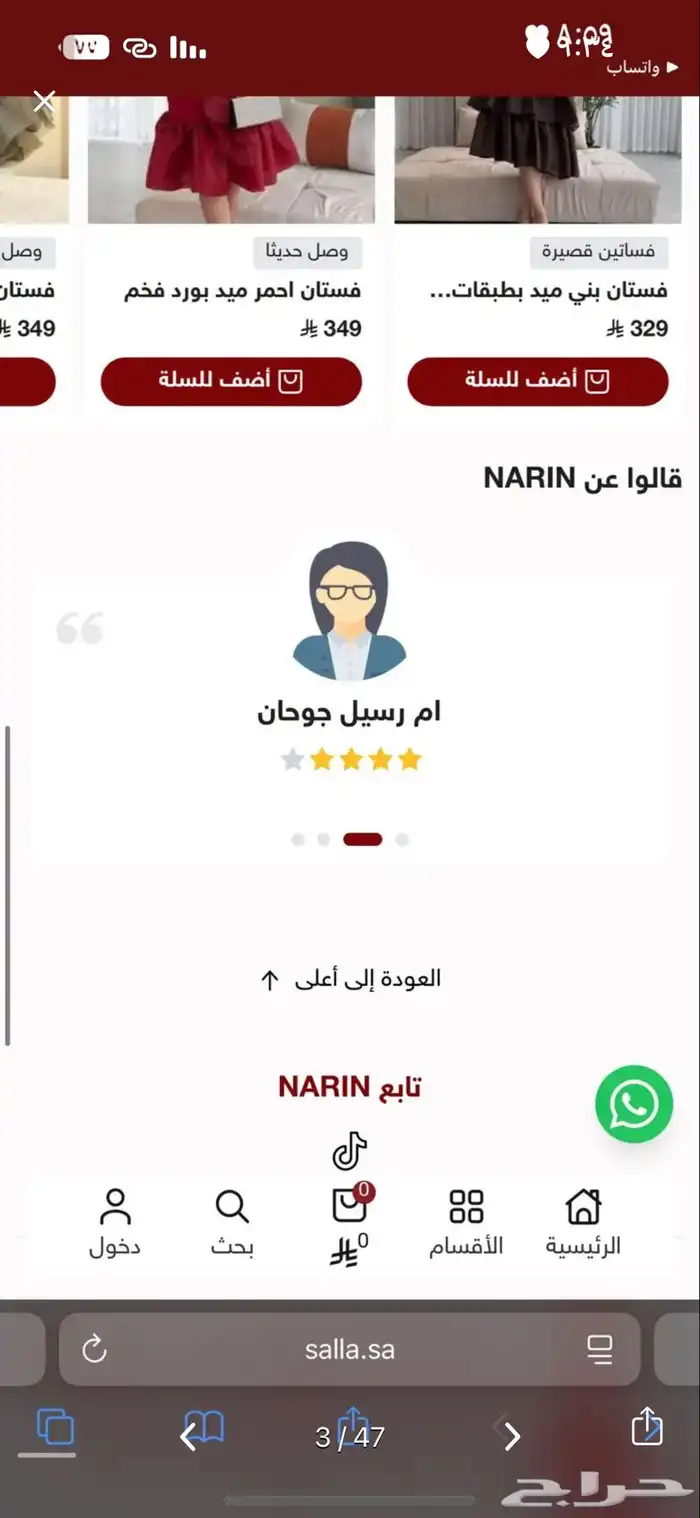
Task: Open الأقسام categories tab
Action: point(466,1222)
